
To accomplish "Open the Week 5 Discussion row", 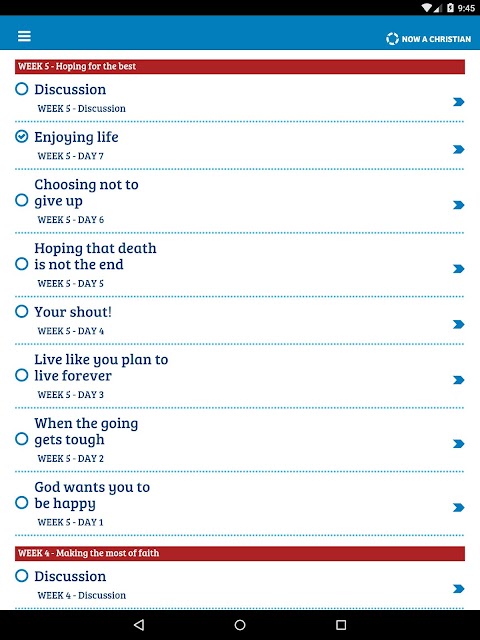I will pos(240,98).
